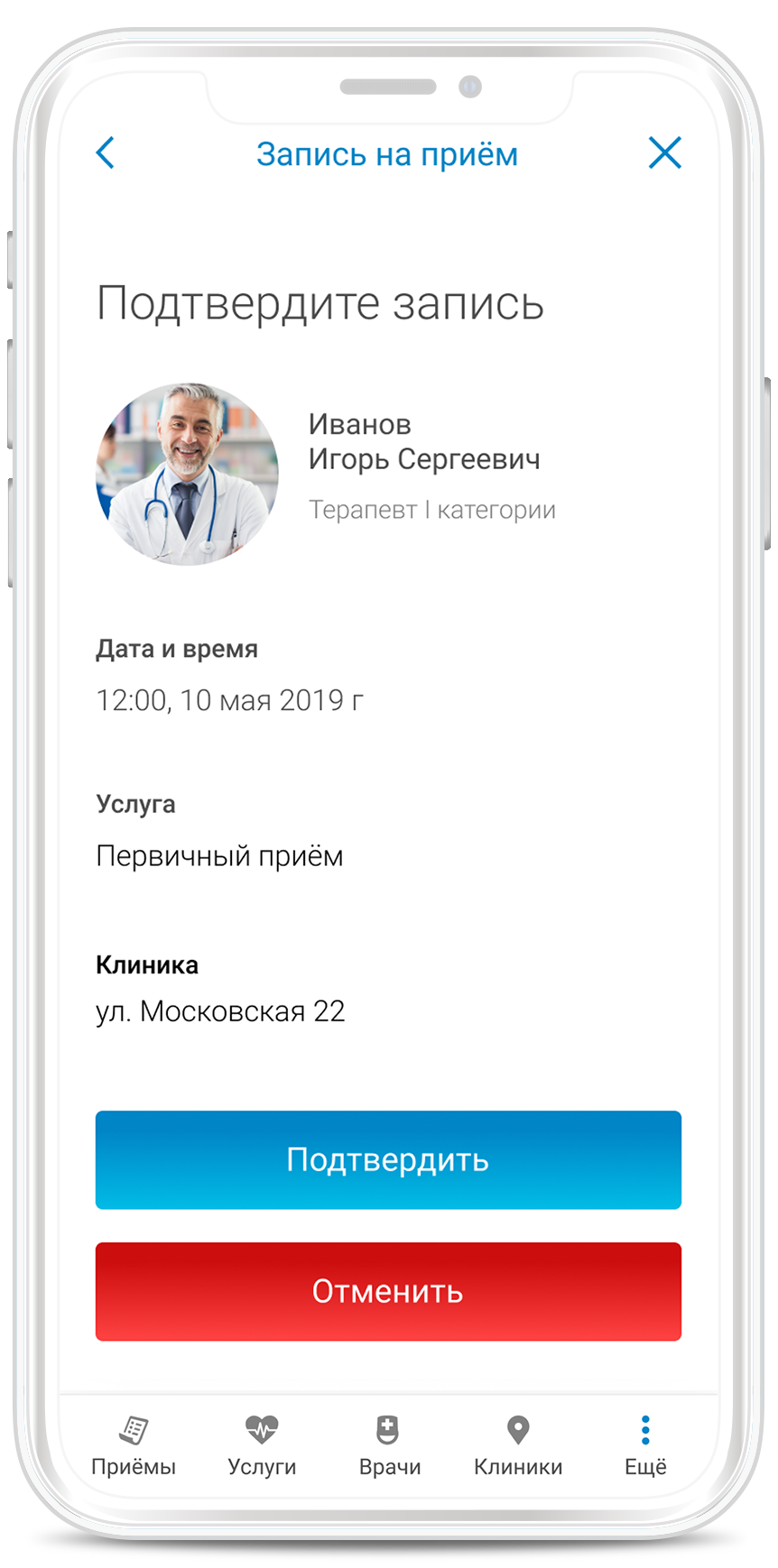778x1568 pixels.
Task: Go to the Врачи tab
Action: pos(389,1445)
